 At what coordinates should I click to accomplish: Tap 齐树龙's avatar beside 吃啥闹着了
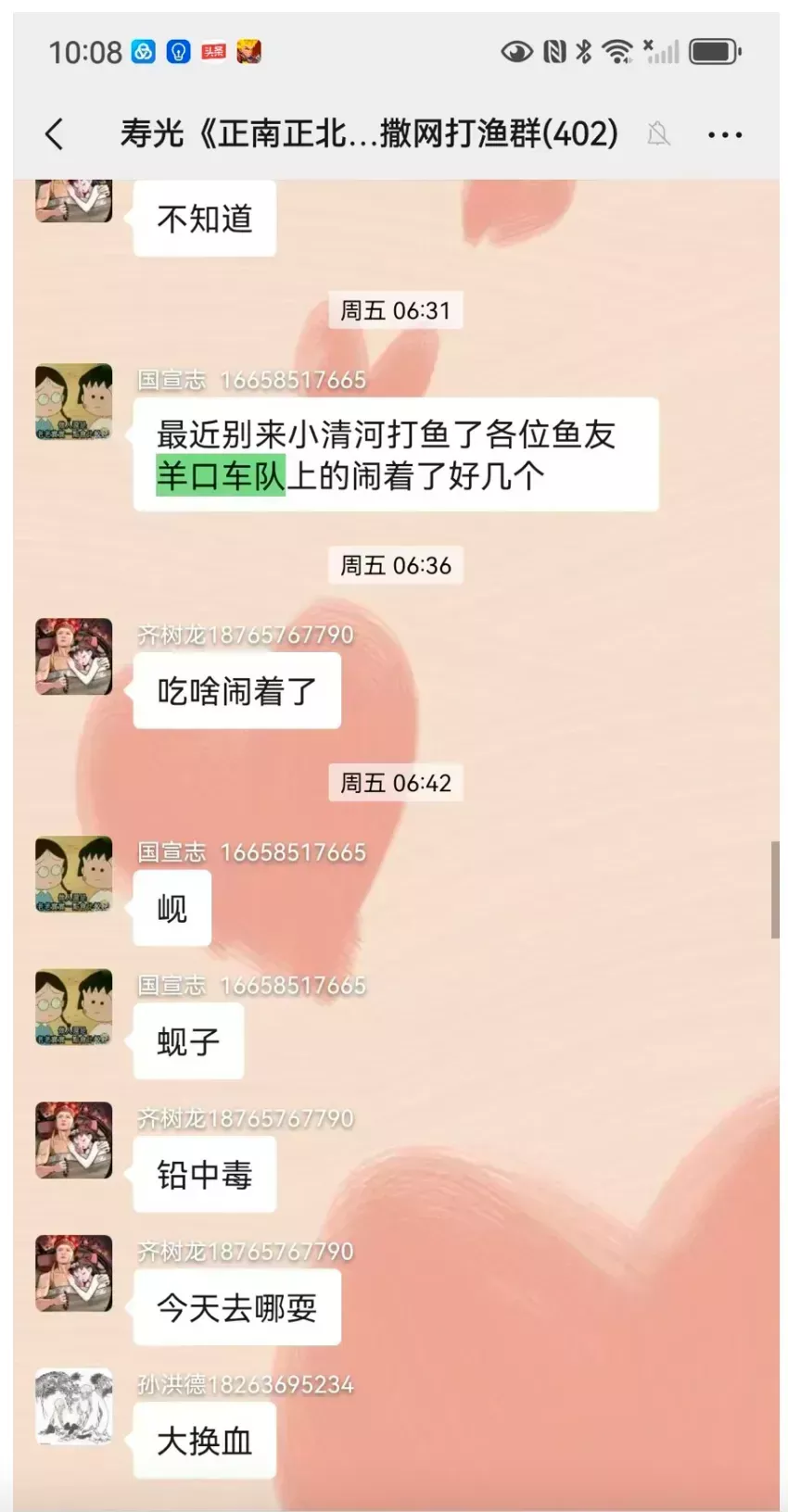click(x=73, y=656)
